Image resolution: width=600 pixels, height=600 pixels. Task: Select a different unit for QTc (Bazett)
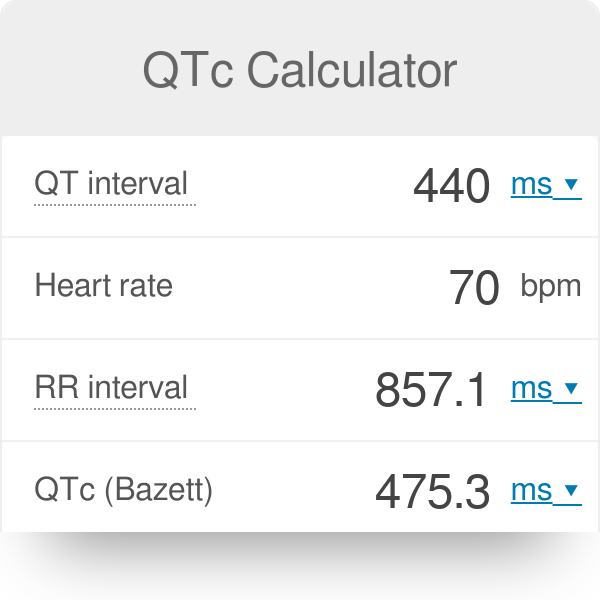pos(545,490)
